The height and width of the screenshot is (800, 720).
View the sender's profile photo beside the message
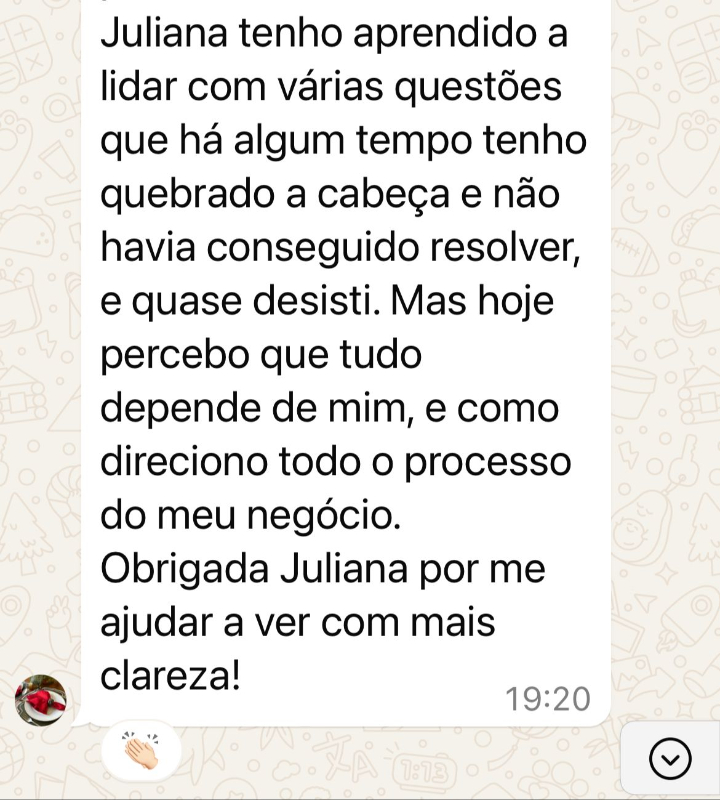pos(41,699)
